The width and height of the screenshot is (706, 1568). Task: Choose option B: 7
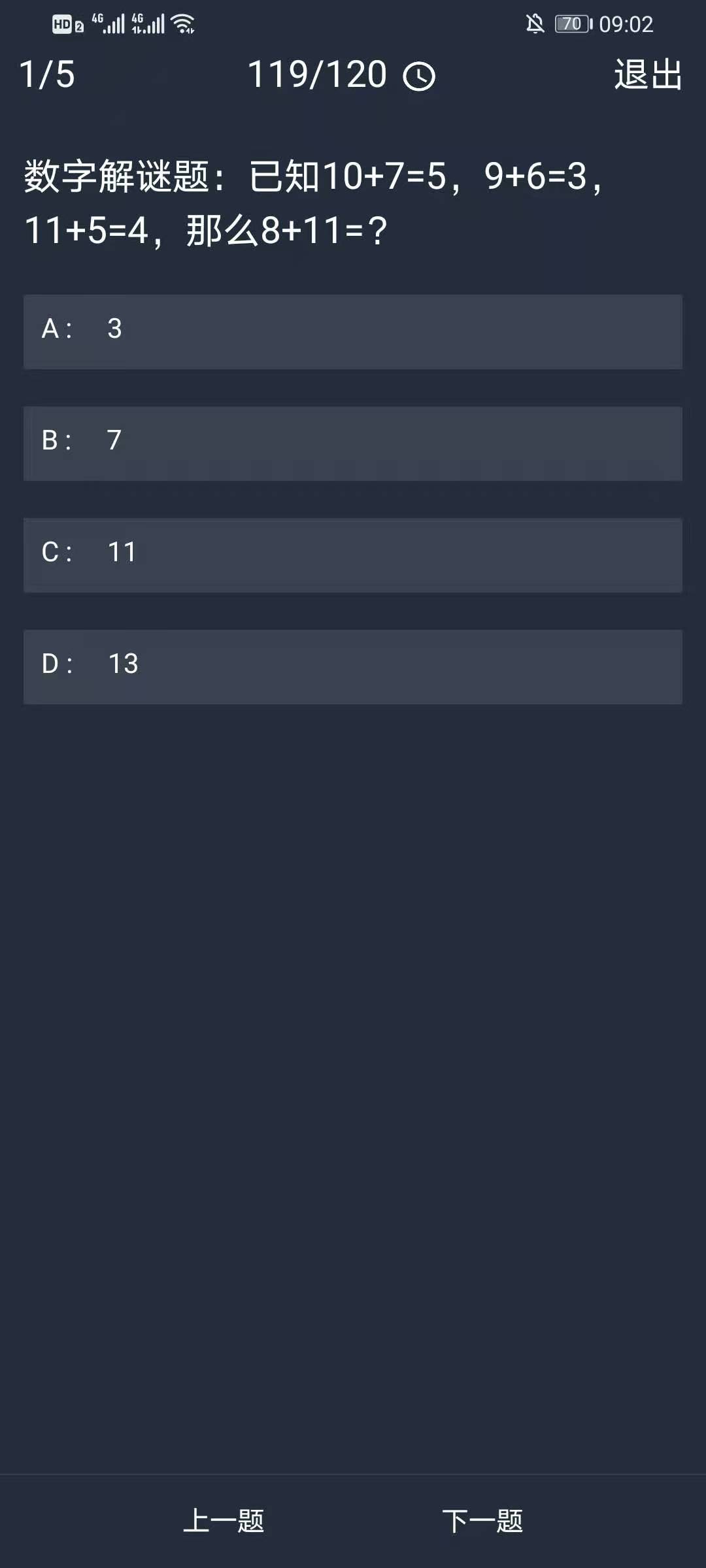click(x=353, y=443)
